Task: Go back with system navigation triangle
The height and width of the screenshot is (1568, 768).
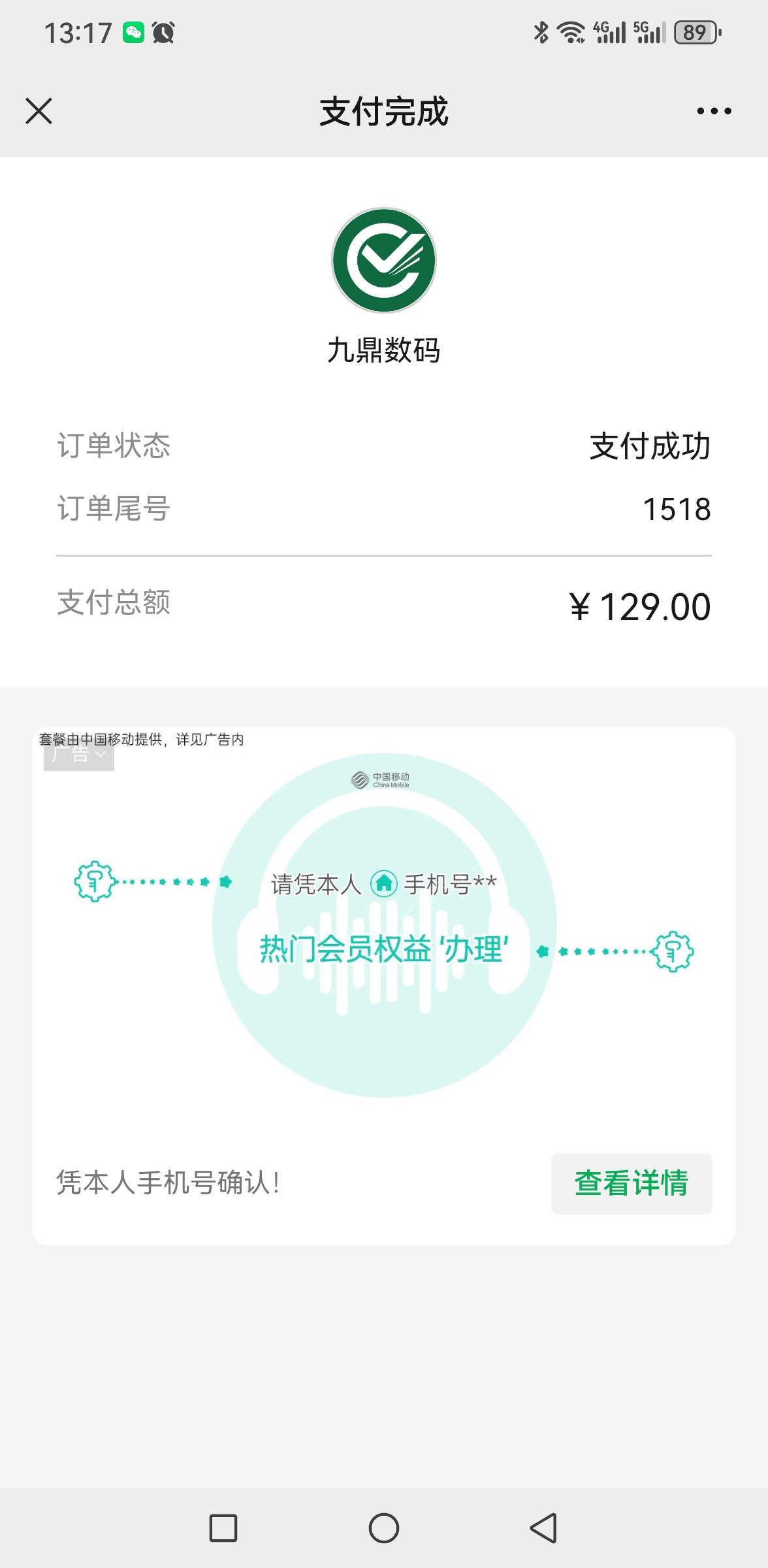Action: click(x=543, y=1528)
